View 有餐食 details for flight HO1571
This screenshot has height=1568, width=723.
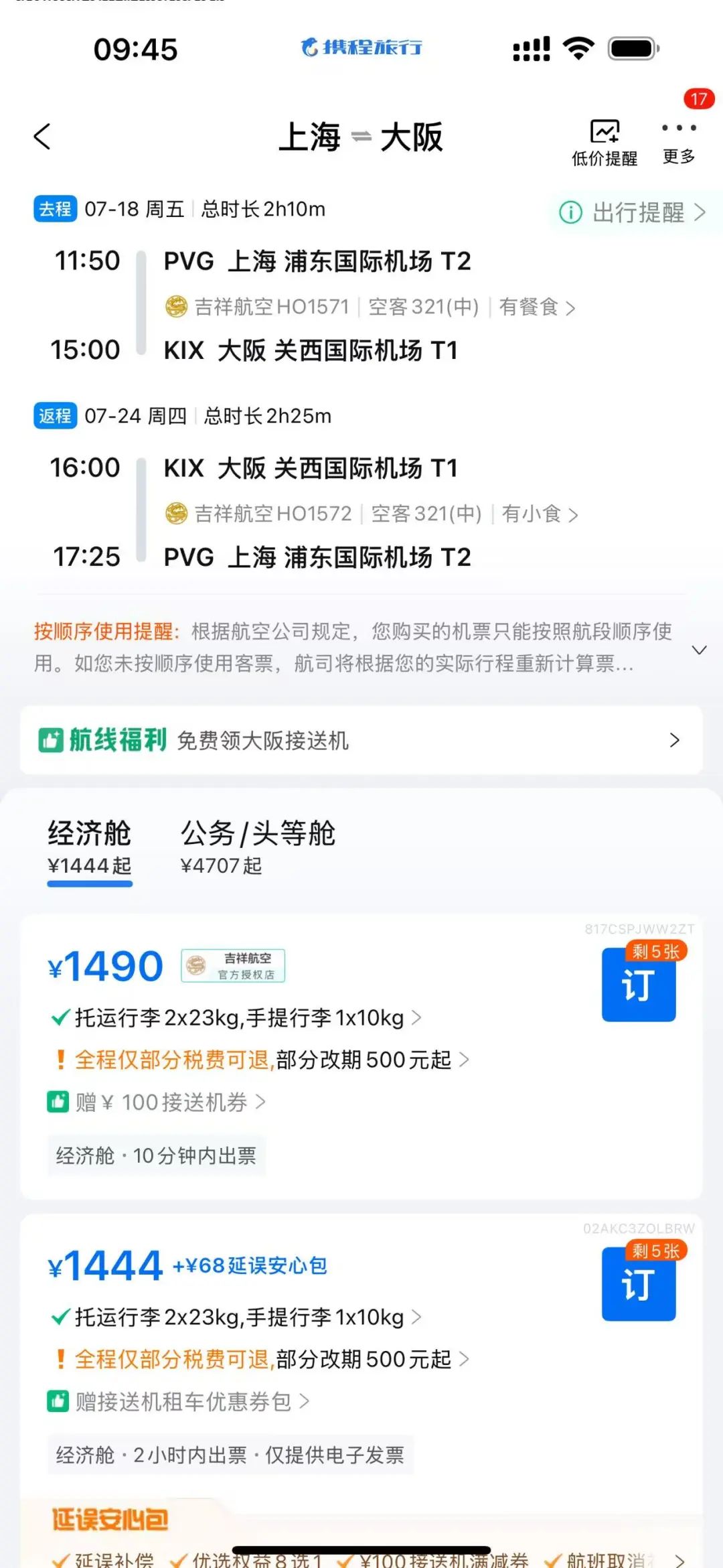click(536, 307)
